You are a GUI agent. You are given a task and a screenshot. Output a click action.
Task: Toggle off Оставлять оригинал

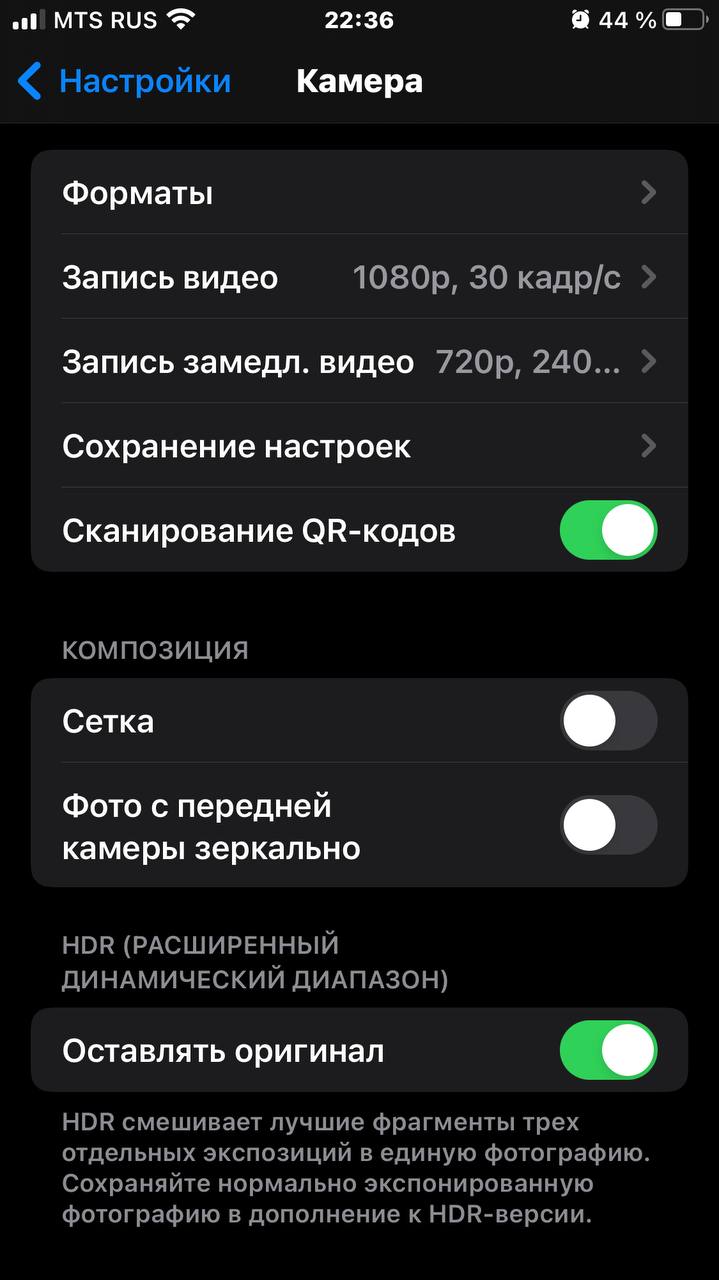[608, 1050]
